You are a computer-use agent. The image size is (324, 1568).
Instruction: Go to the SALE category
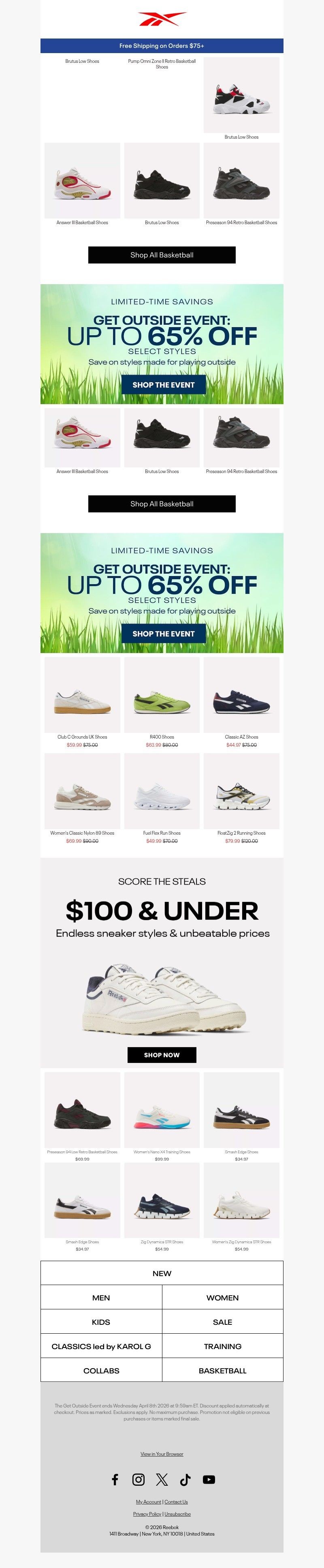[x=222, y=1322]
